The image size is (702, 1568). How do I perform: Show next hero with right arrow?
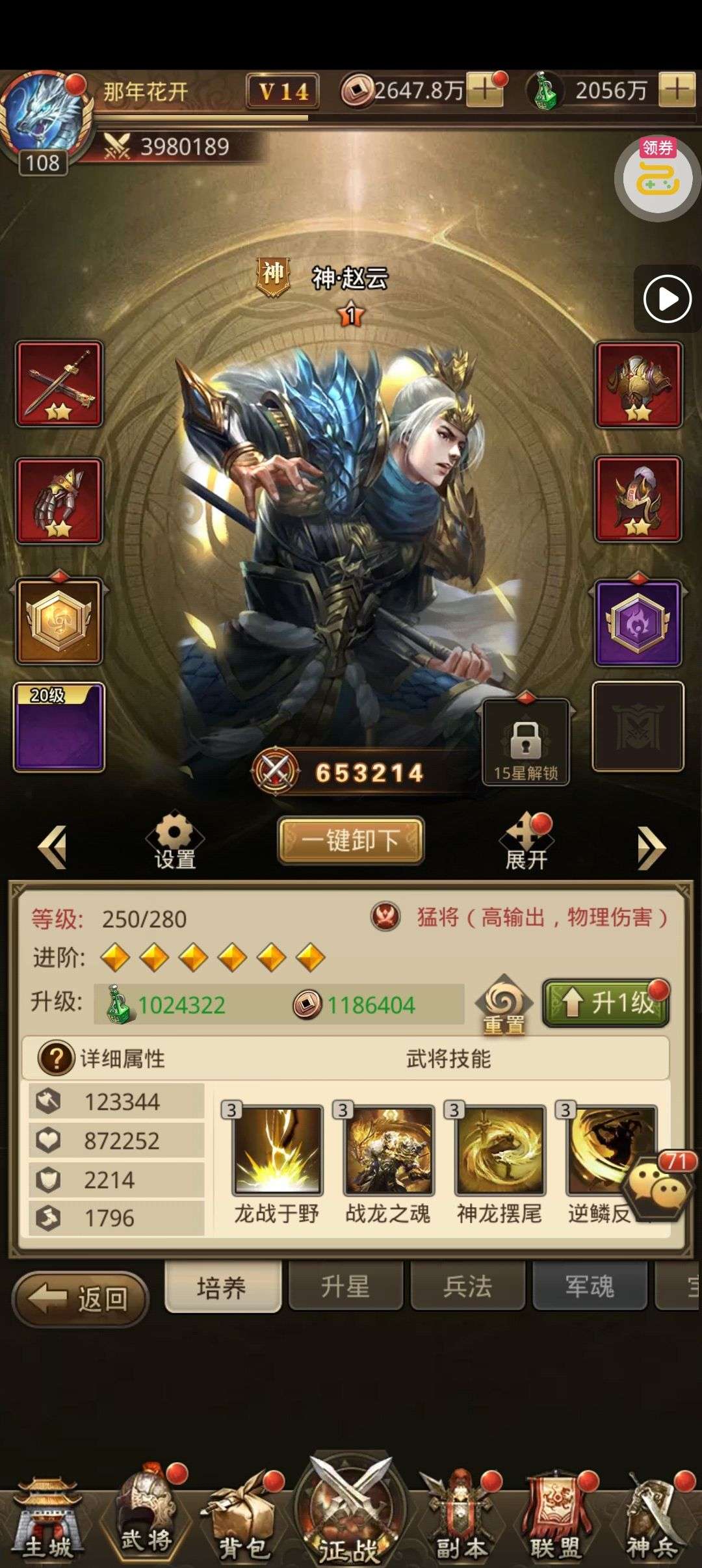click(651, 847)
